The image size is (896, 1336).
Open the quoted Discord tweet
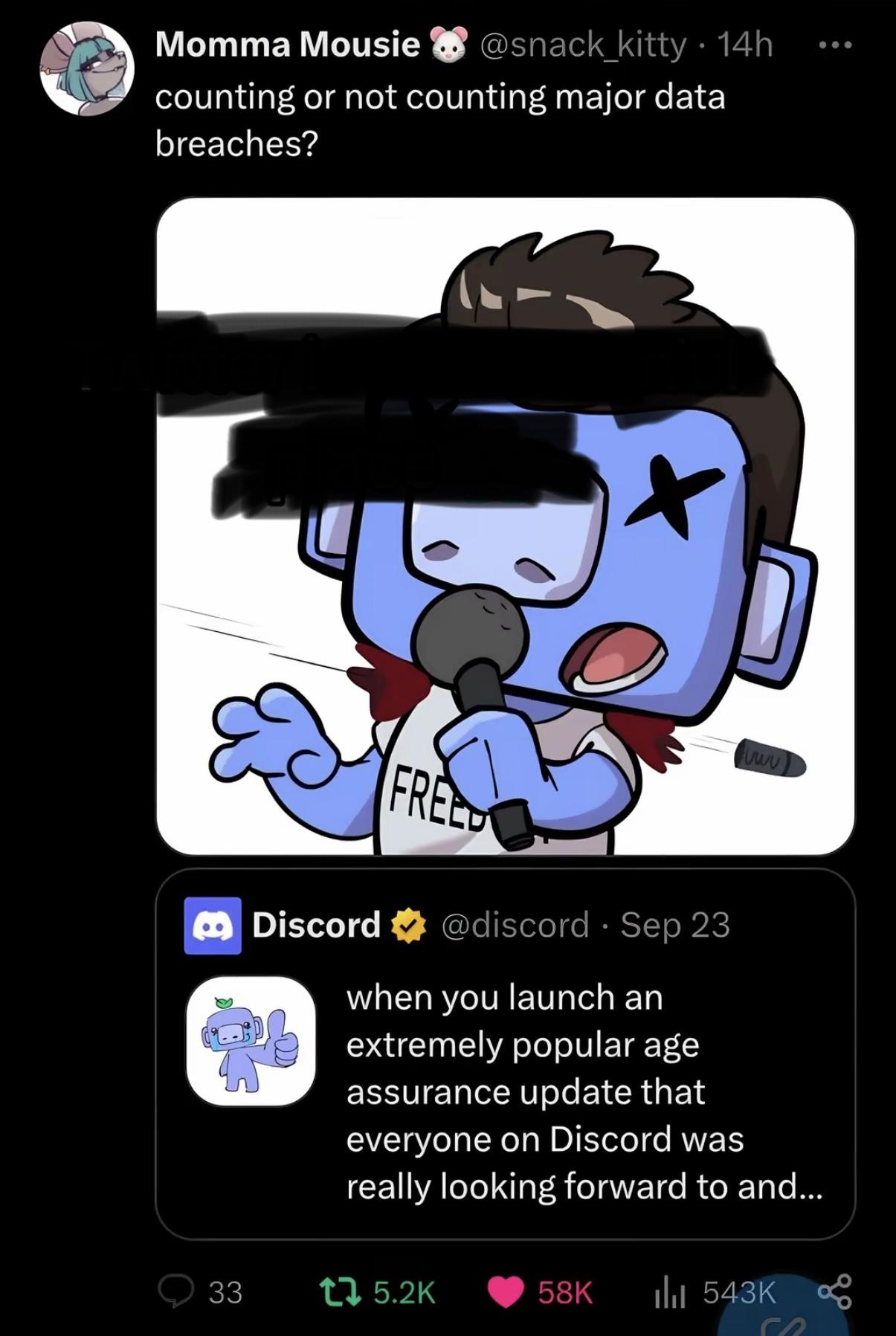pyautogui.click(x=506, y=1053)
